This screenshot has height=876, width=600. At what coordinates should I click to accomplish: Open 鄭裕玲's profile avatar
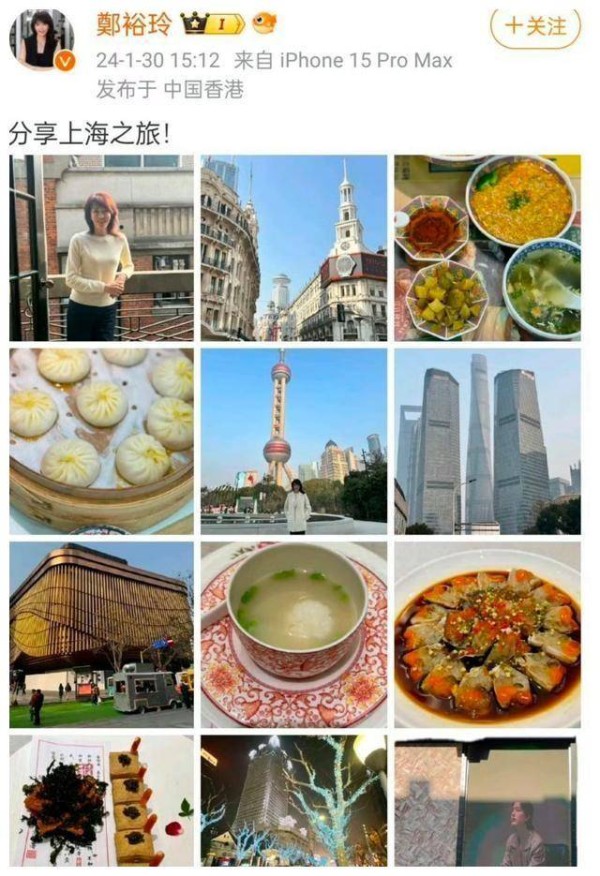click(x=41, y=41)
